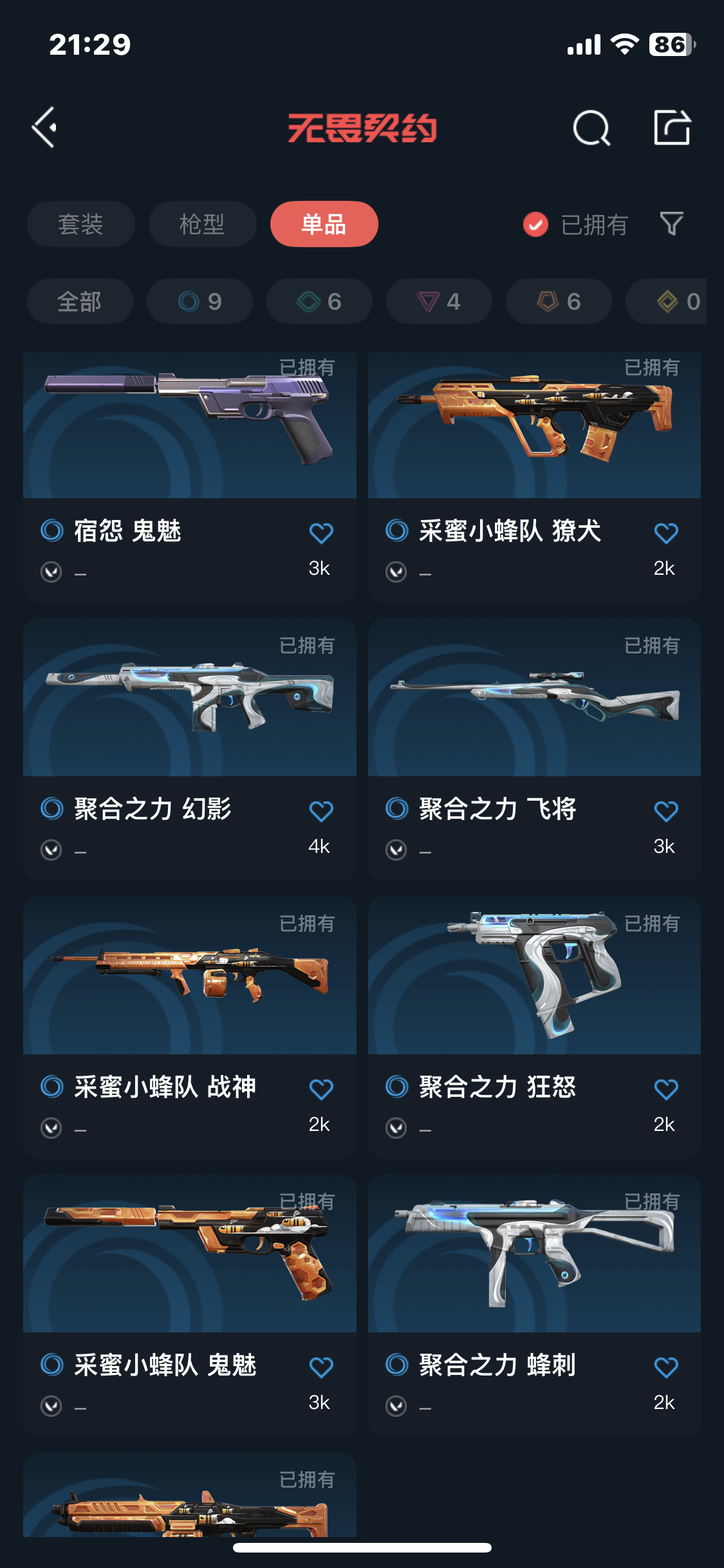Switch to the 枪型 tab
This screenshot has height=1568, width=724.
pos(202,224)
